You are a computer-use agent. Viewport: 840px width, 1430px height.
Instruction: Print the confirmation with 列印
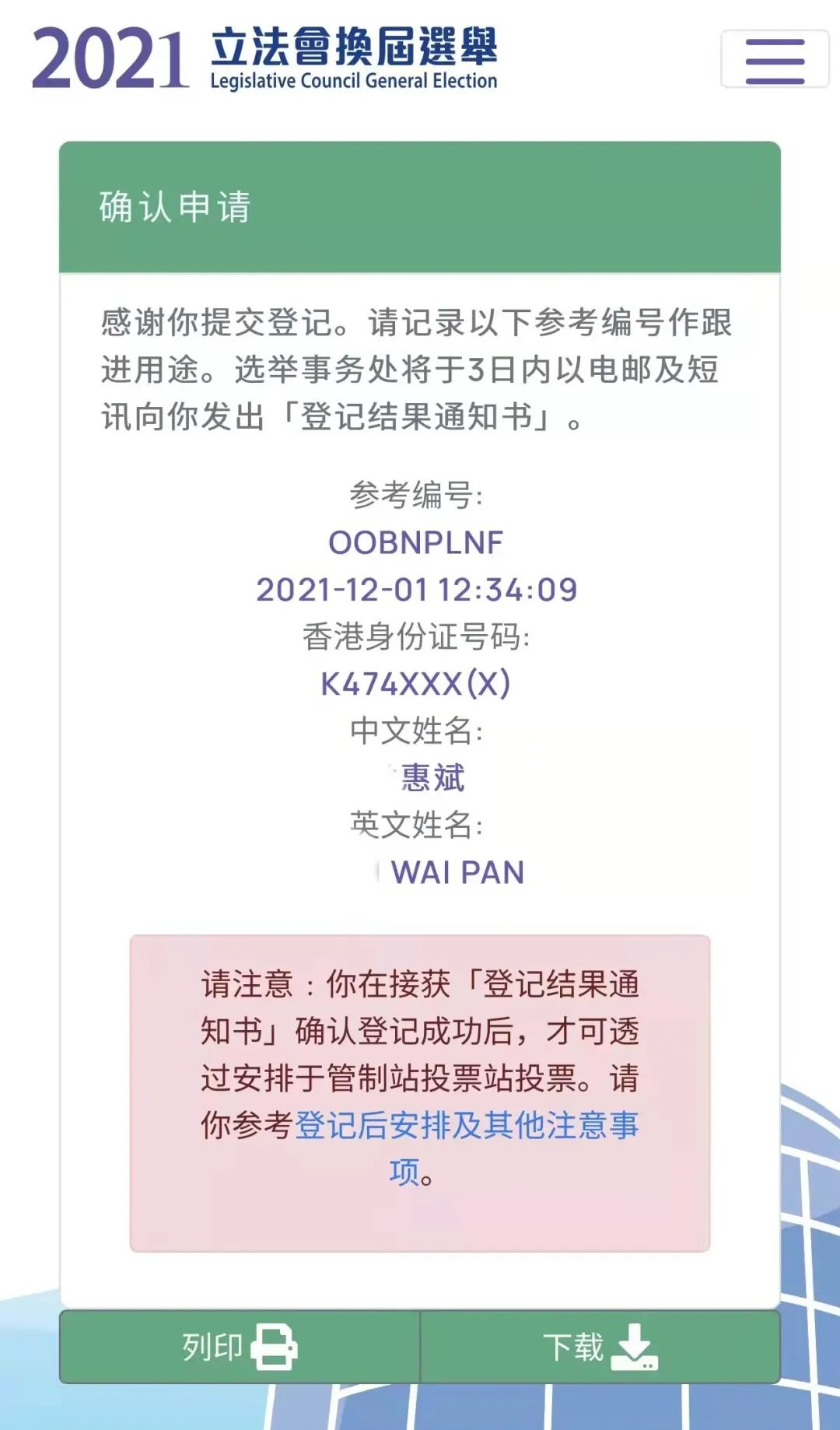240,1347
